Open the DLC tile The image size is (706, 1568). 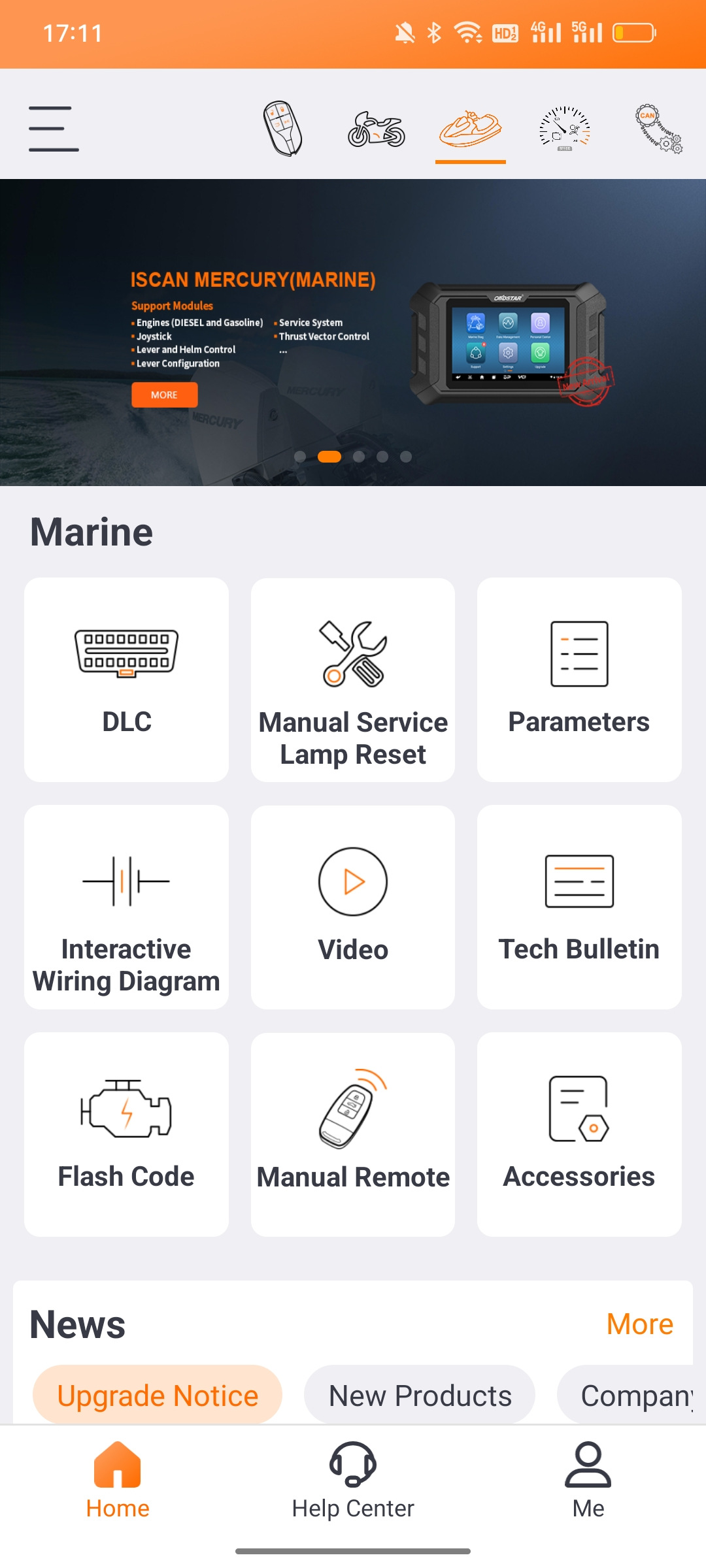click(126, 679)
